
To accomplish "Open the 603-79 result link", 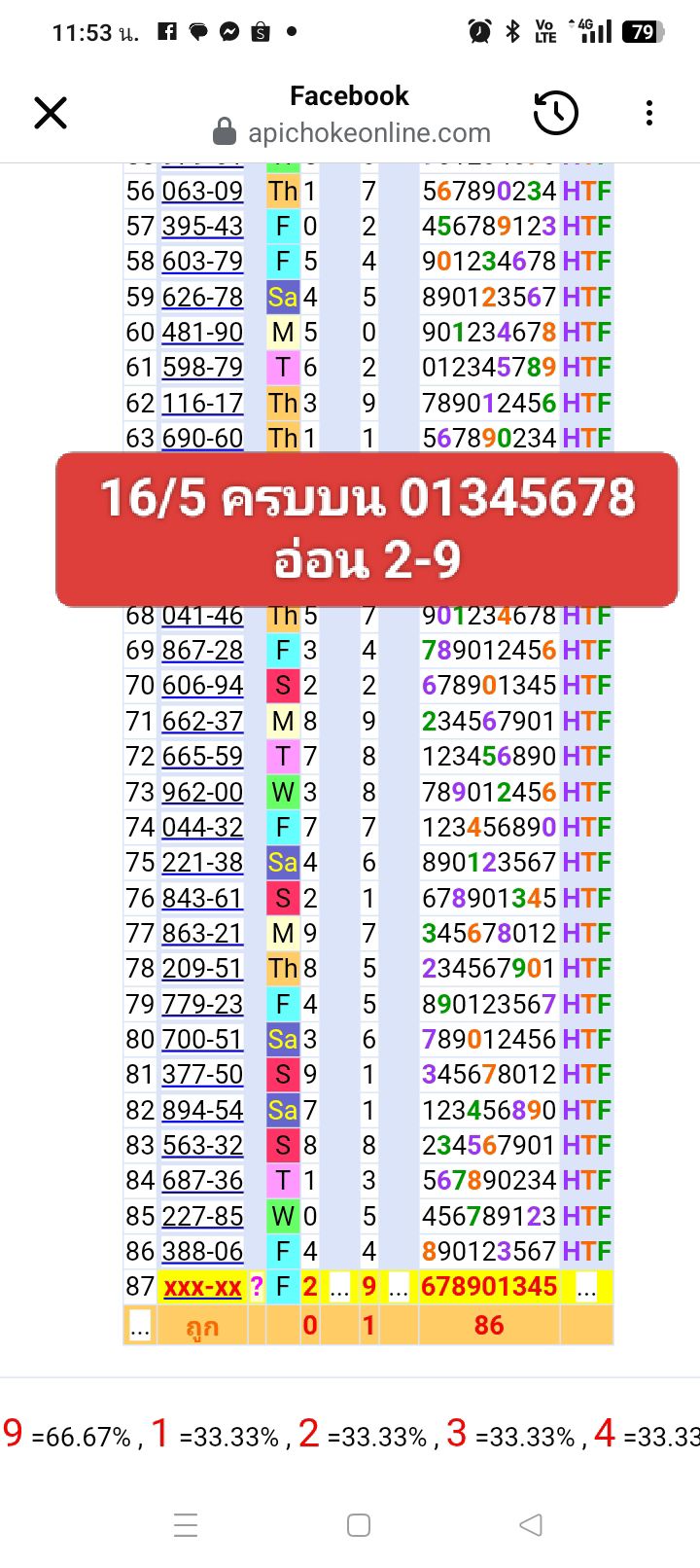I will 202,262.
